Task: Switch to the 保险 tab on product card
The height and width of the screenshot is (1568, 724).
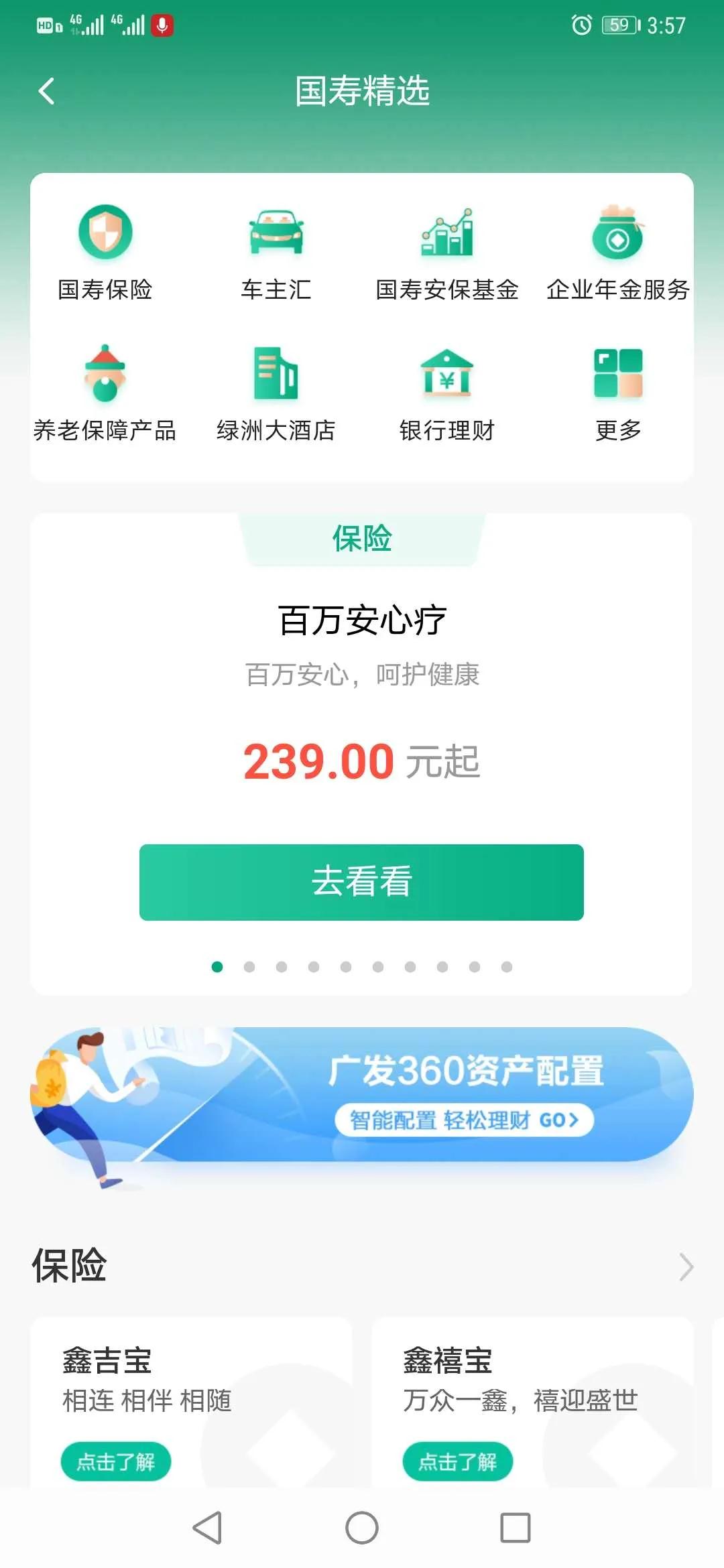Action: [x=361, y=540]
